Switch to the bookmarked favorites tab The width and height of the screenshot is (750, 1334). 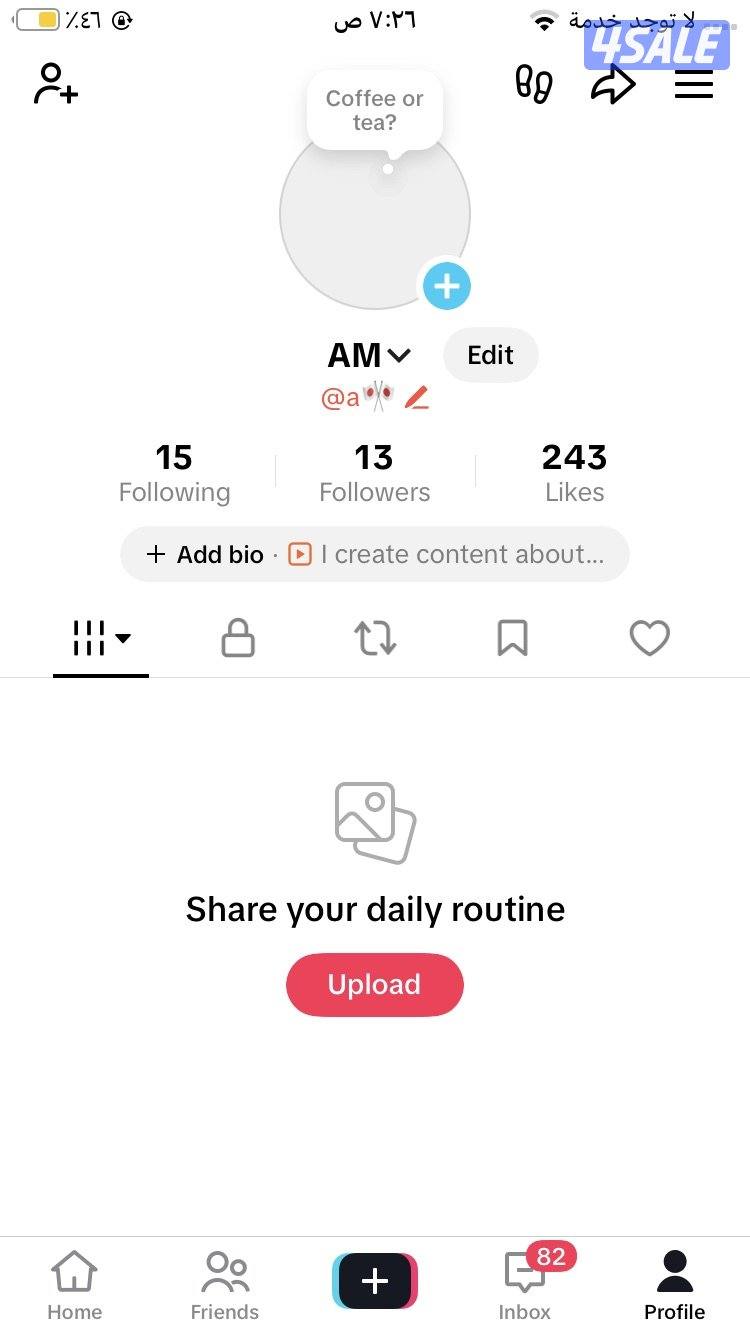512,638
